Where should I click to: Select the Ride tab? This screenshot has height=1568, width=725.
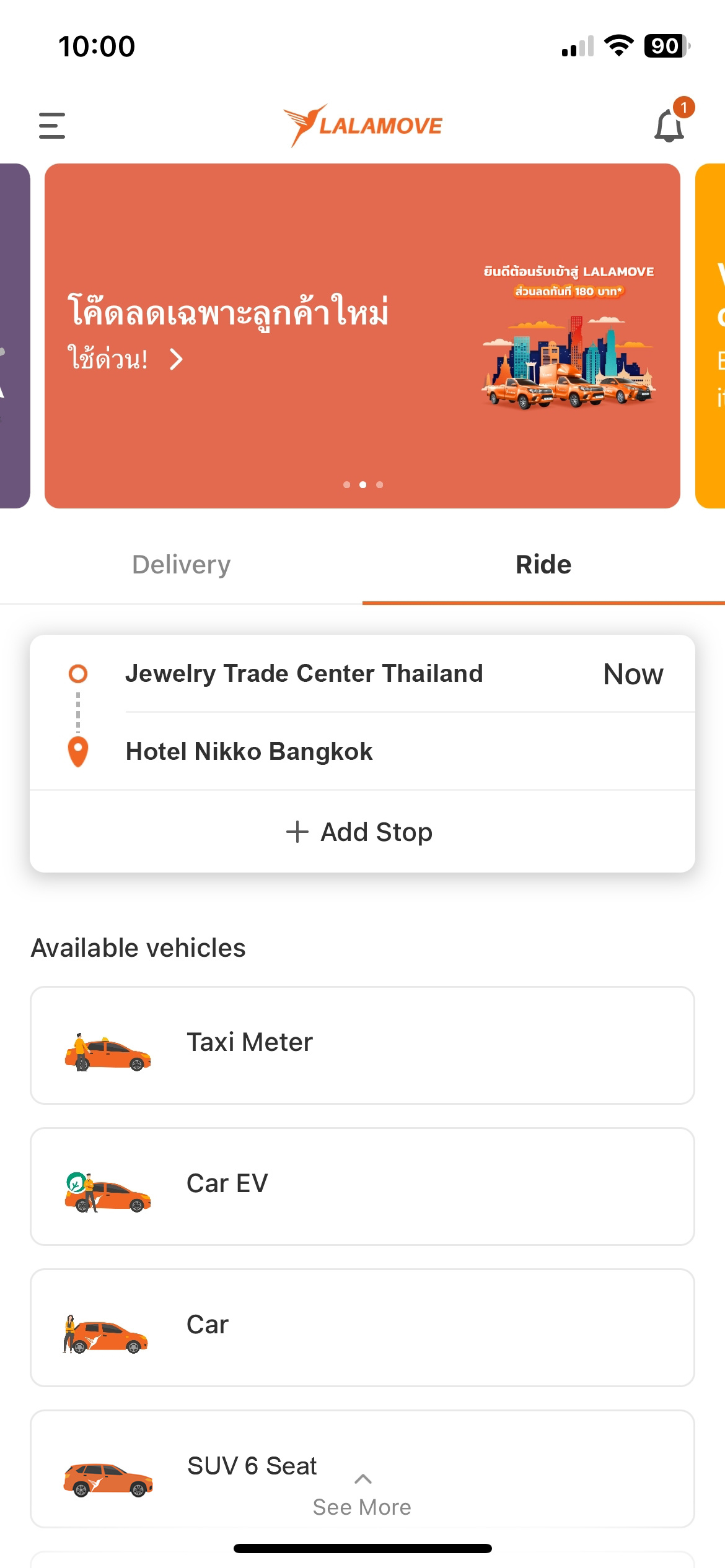(x=543, y=565)
